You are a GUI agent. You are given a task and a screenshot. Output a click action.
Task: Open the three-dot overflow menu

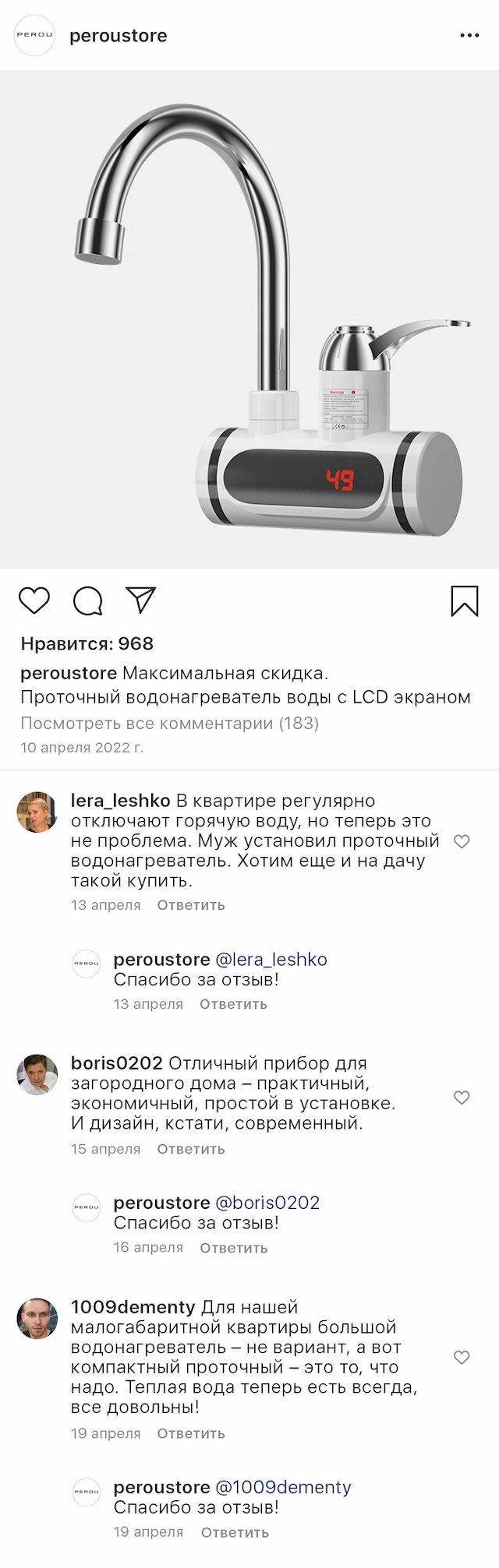[x=469, y=36]
